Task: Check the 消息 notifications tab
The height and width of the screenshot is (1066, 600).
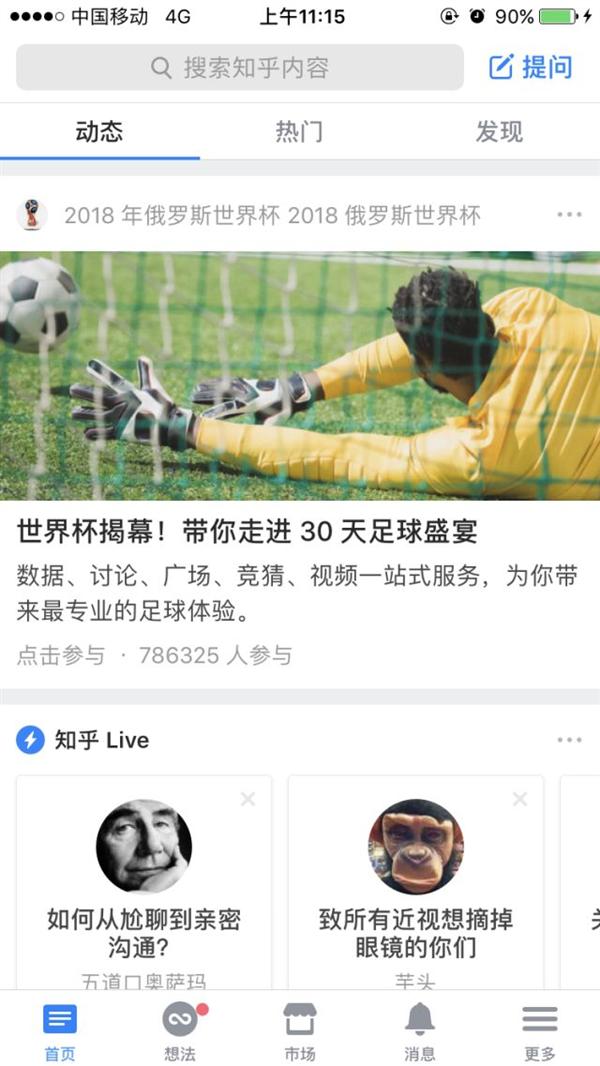Action: coord(420,1030)
